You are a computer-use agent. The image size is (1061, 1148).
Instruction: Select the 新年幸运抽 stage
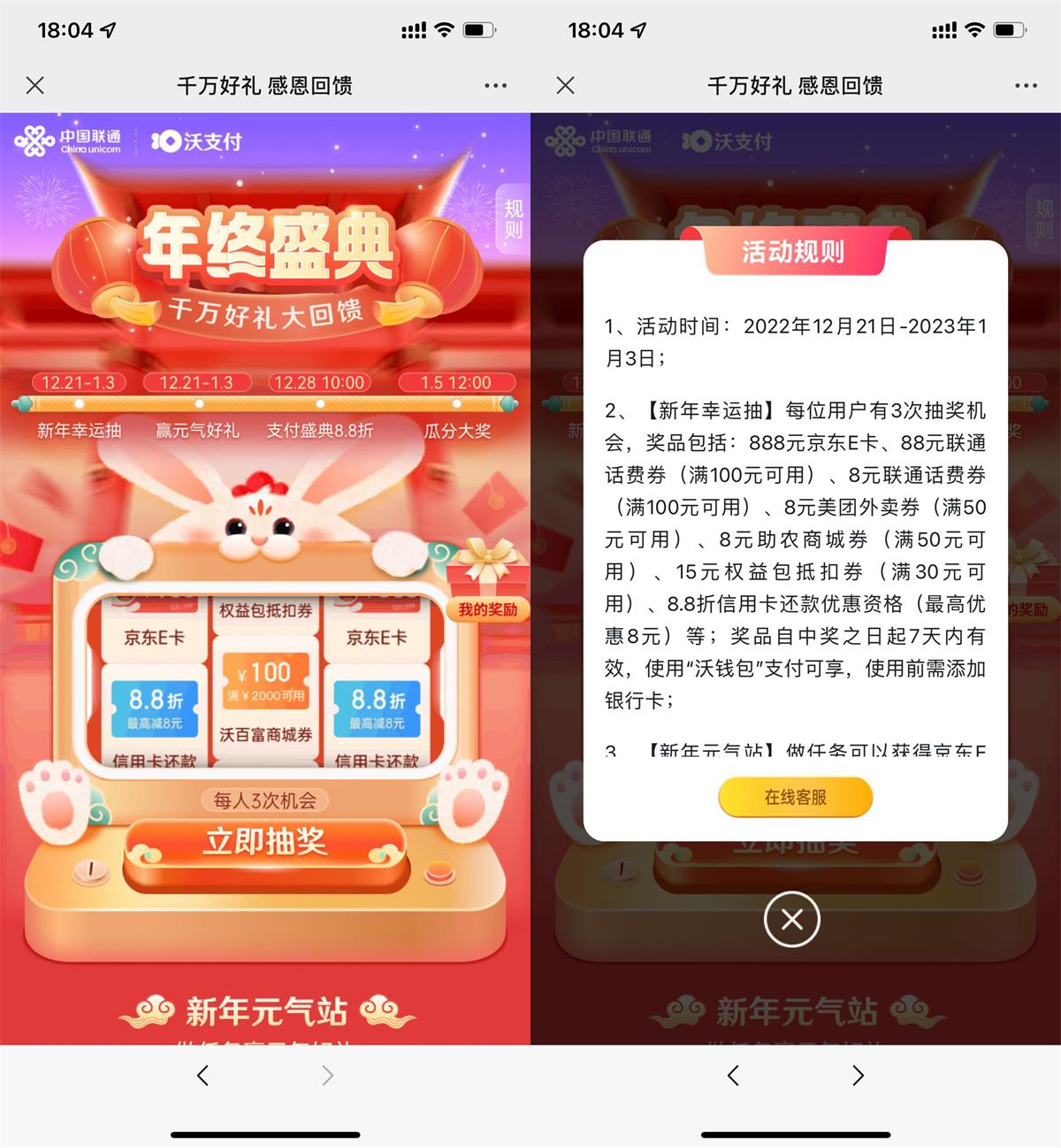tap(79, 431)
